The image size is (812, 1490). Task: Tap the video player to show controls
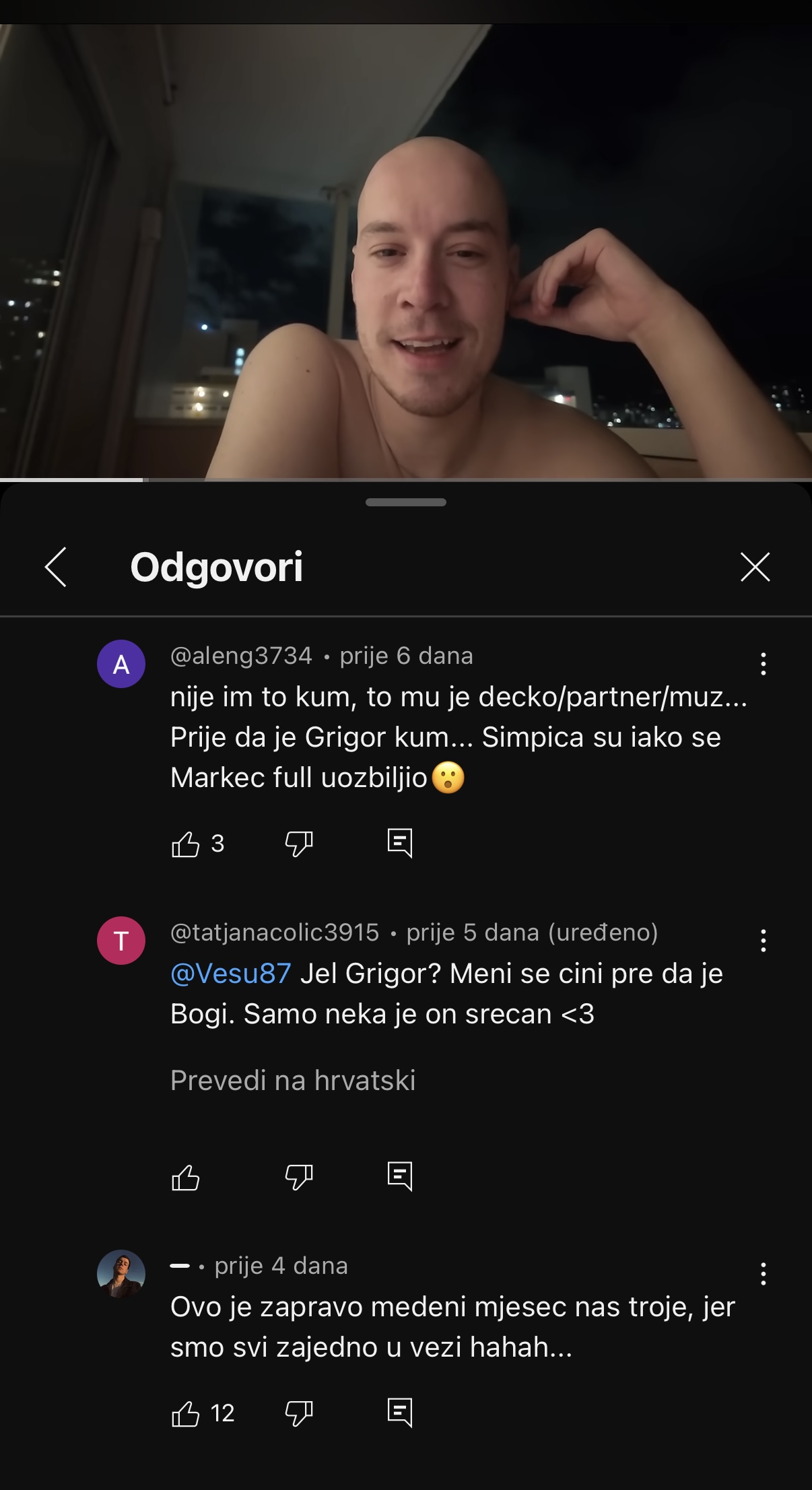(x=406, y=251)
